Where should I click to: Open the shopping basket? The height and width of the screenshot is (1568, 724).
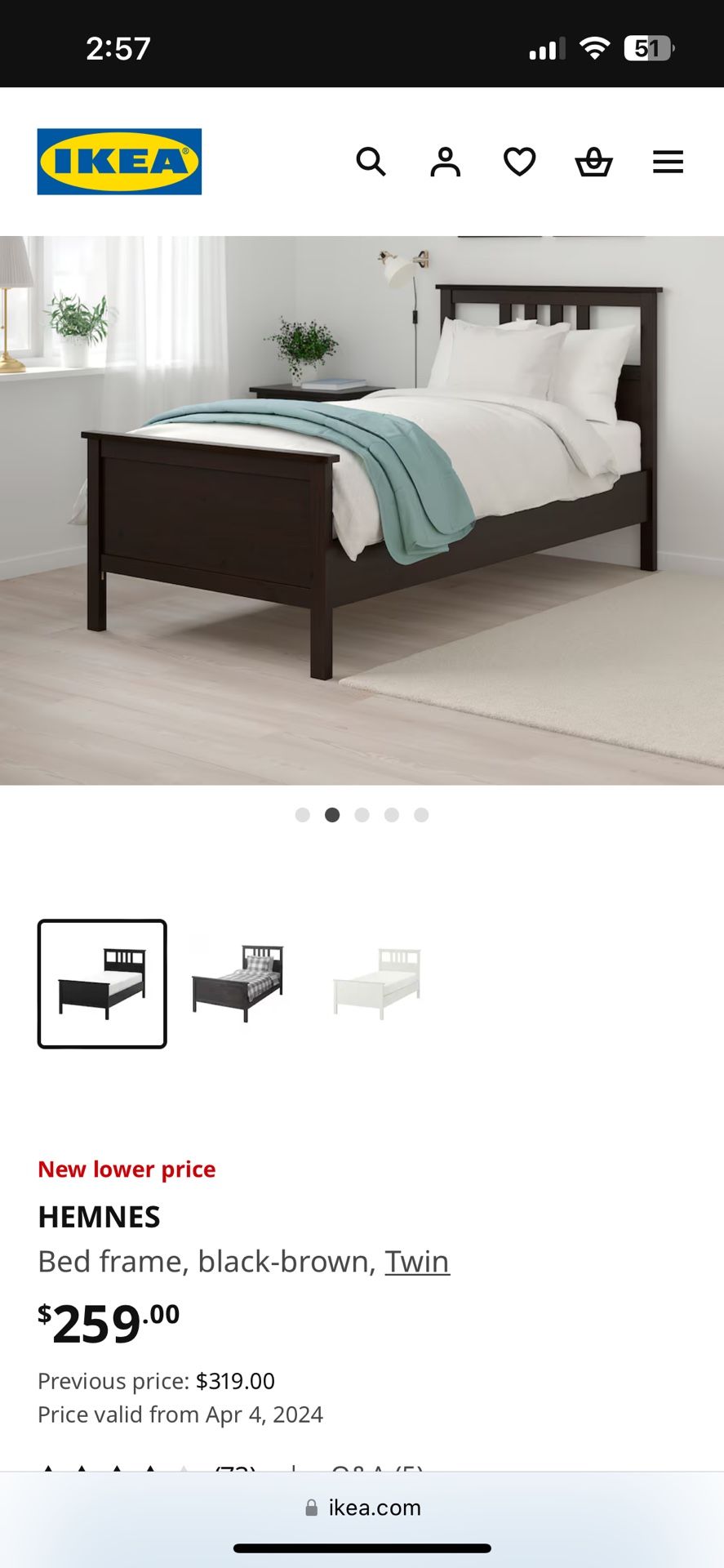[x=593, y=162]
